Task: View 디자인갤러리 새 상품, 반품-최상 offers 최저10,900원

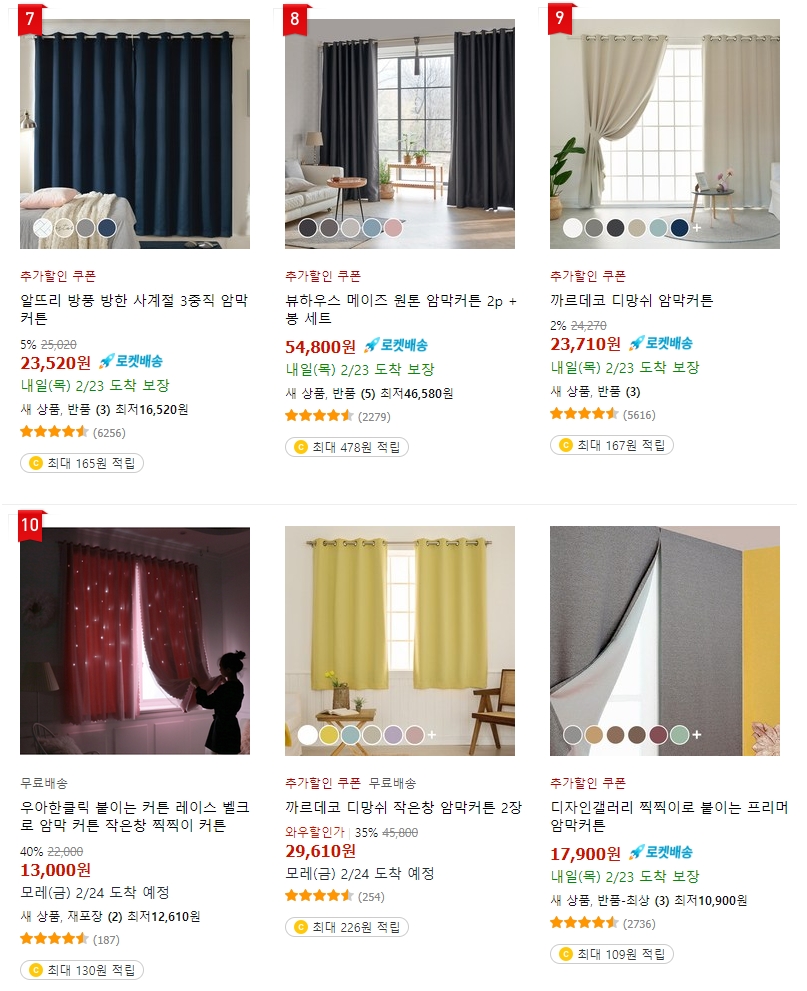Action: [648, 900]
